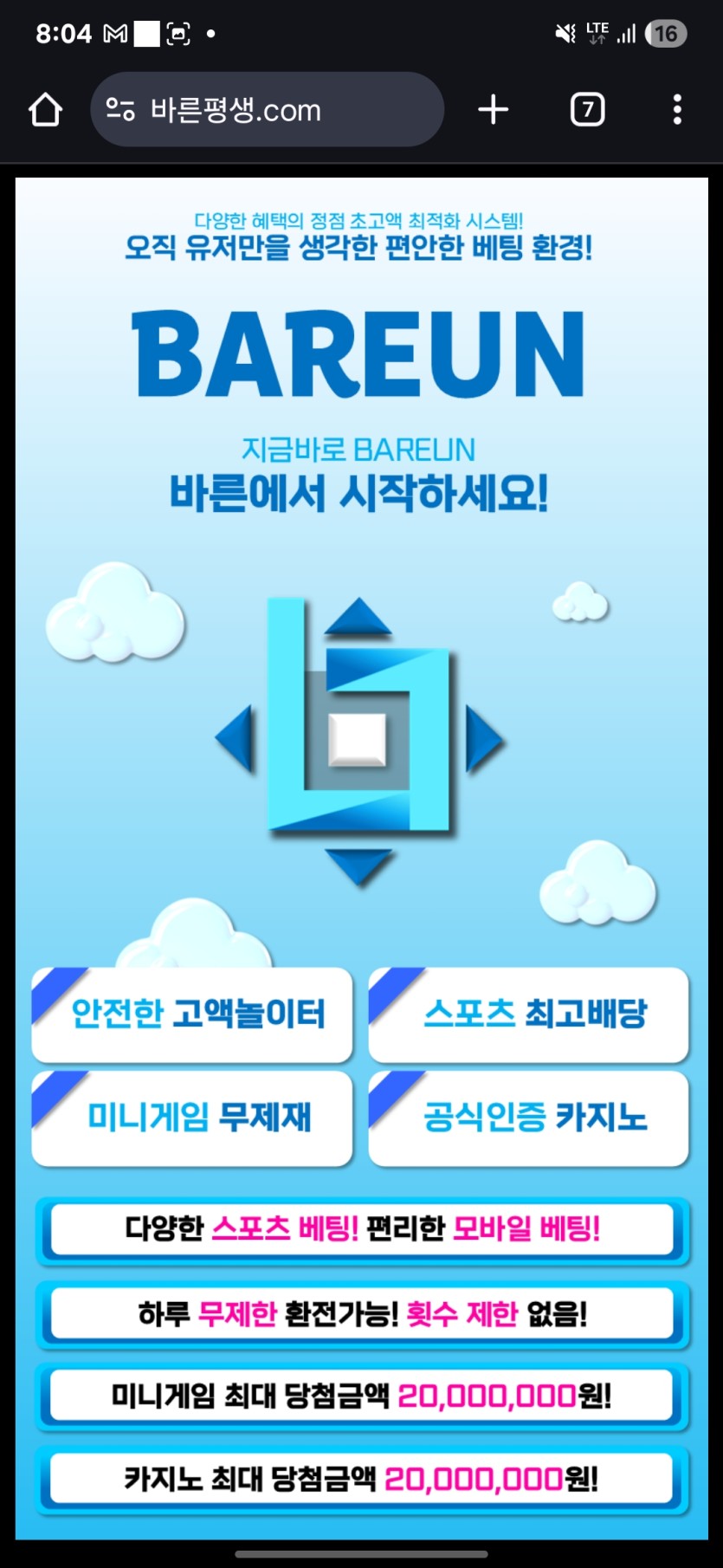Go to the browser home page
723x1568 pixels.
[x=45, y=110]
